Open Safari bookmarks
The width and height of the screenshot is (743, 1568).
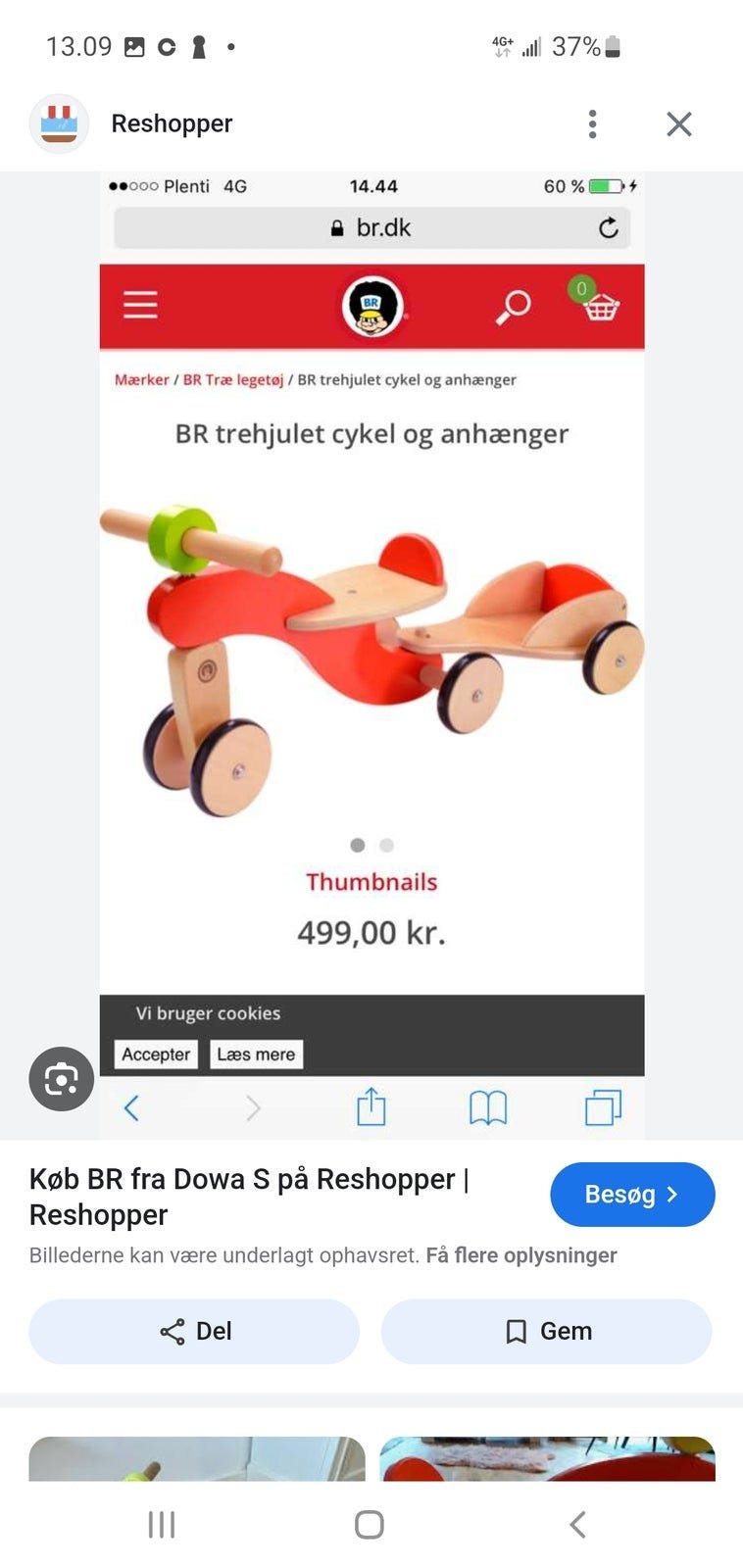[x=488, y=1107]
